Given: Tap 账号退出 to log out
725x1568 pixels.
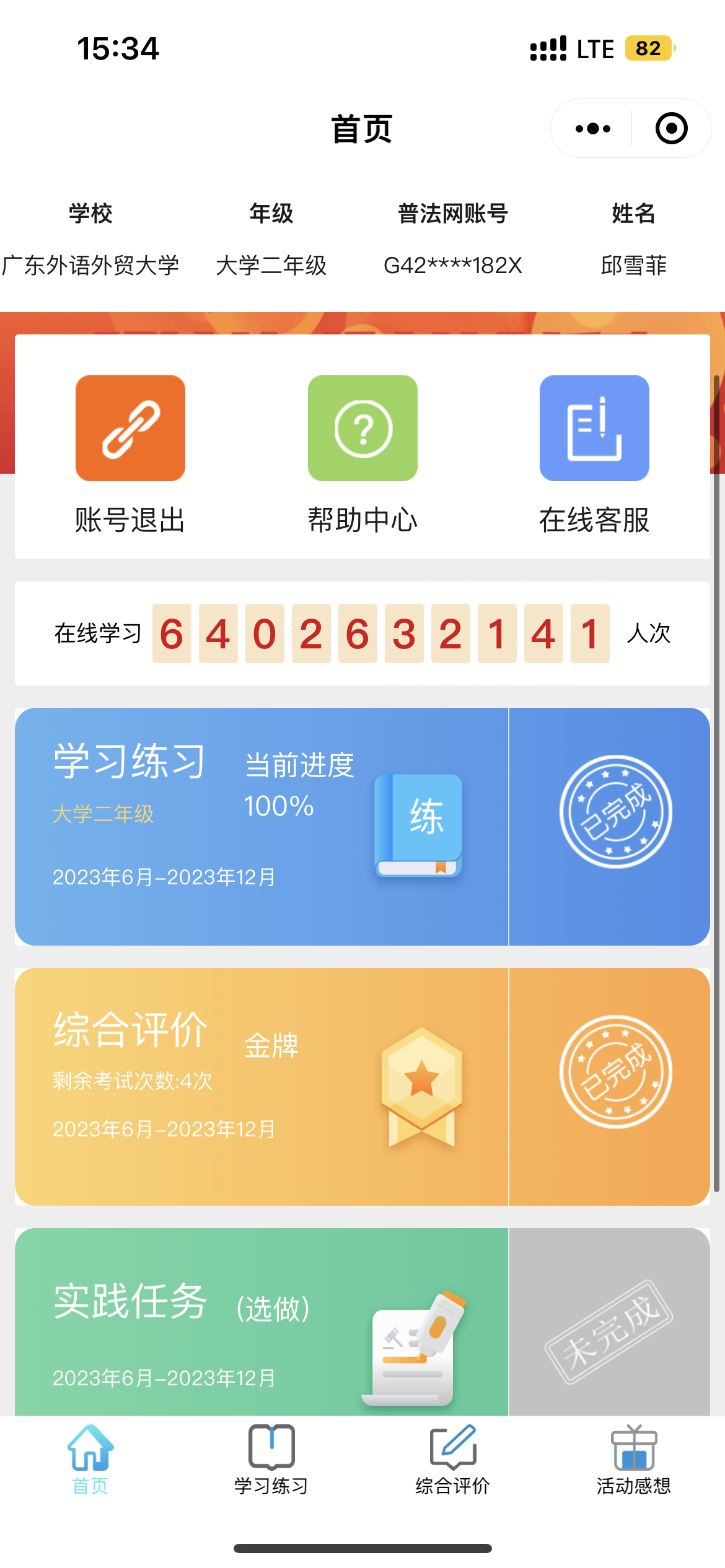Looking at the screenshot, I should coord(130,455).
